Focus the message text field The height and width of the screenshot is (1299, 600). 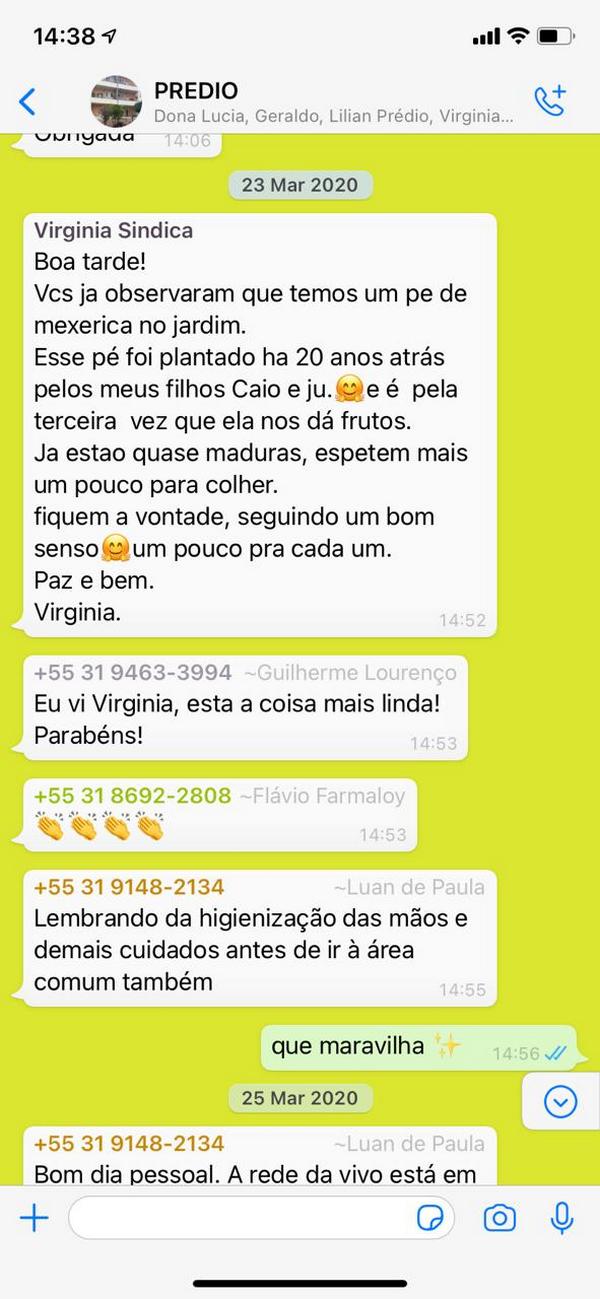coord(240,1217)
